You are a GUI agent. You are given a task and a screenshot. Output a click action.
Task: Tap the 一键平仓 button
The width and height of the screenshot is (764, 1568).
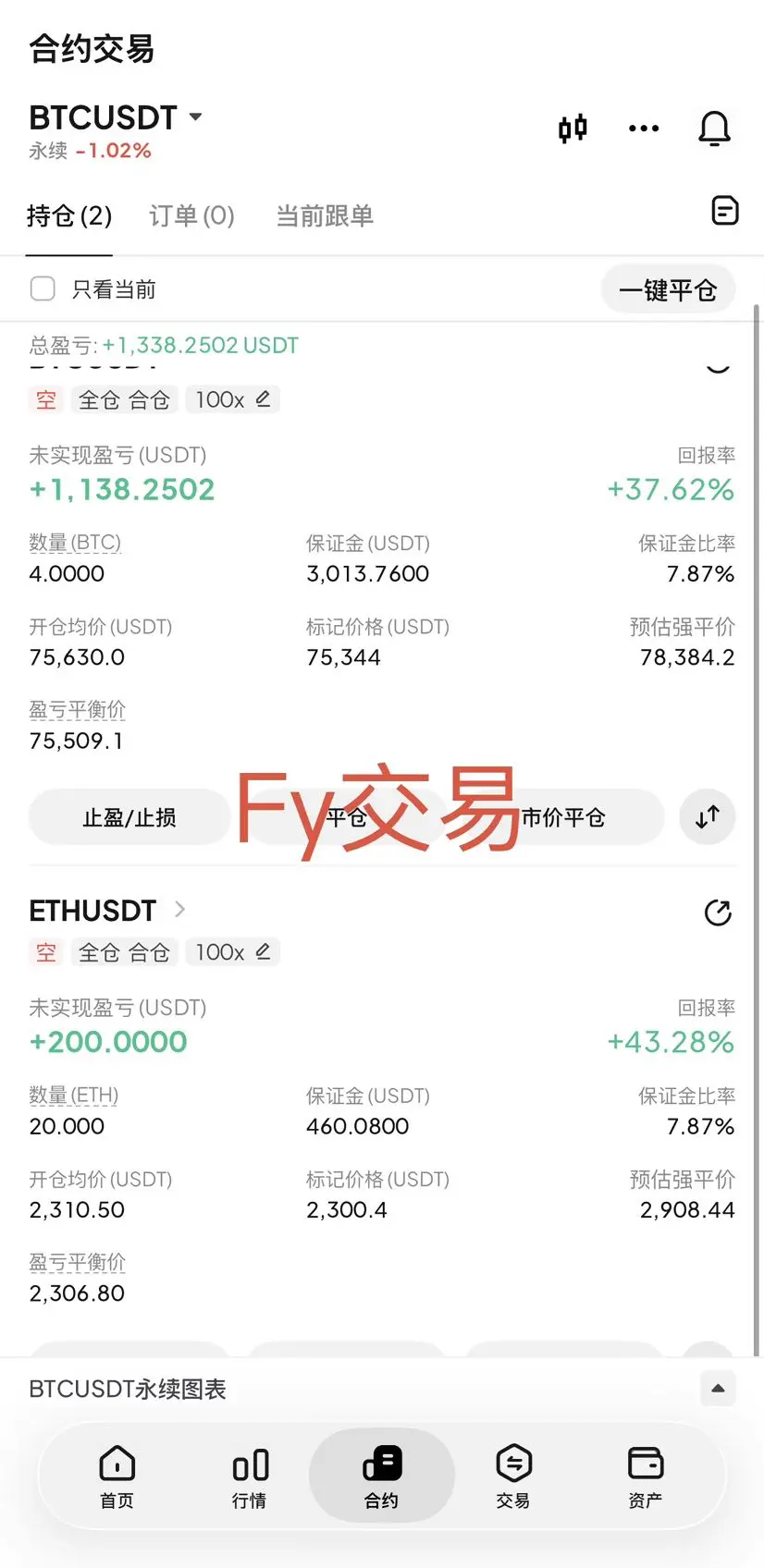[668, 290]
